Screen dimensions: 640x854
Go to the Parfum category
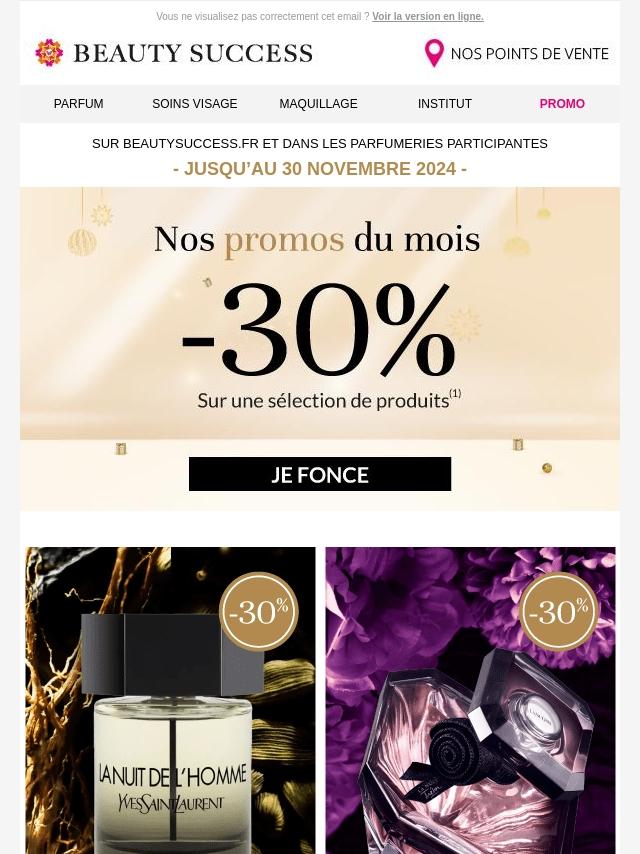[78, 104]
